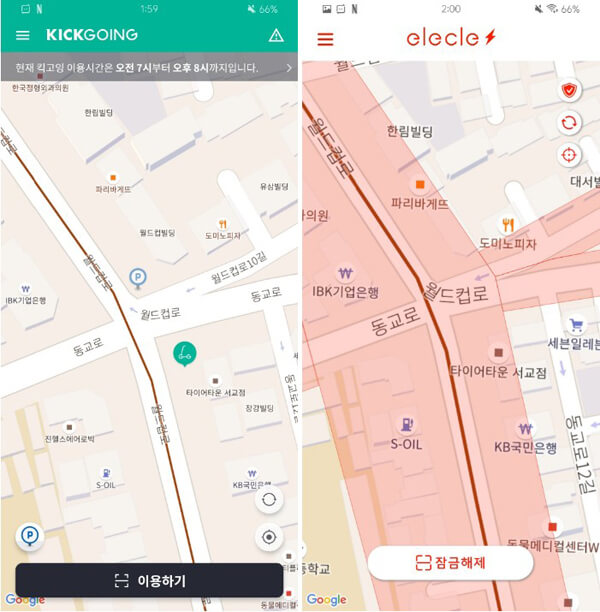This screenshot has height=612, width=600.
Task: Tap the round parking P button in Kickgoing
Action: 30,537
